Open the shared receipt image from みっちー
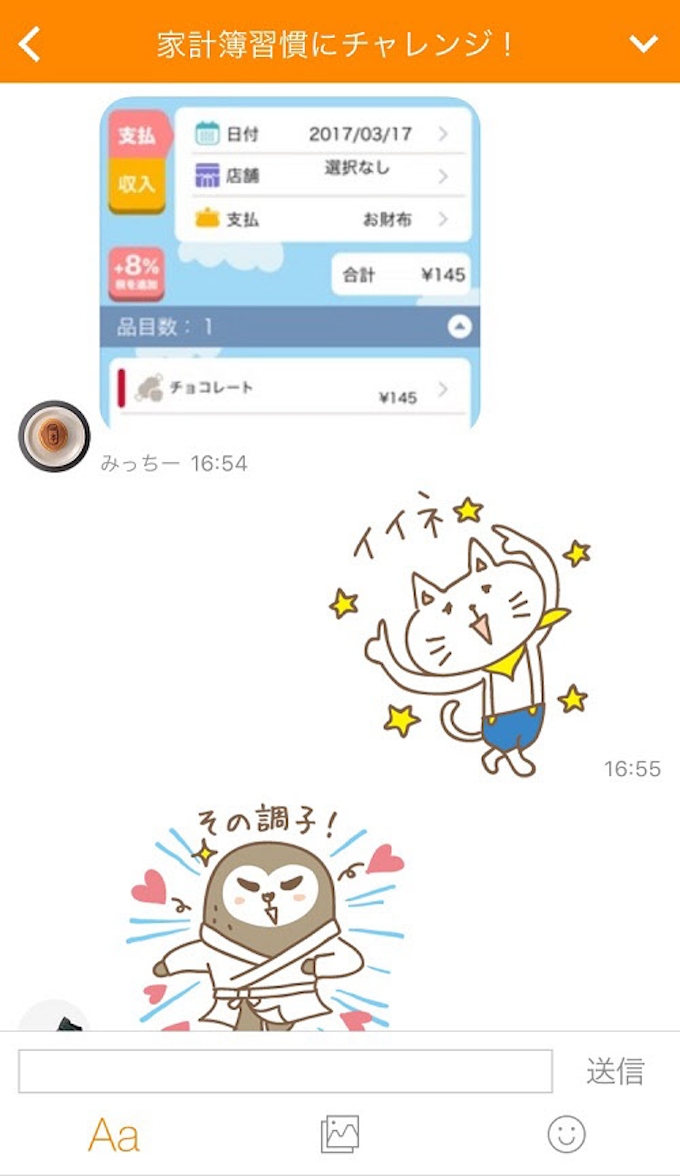Screen dimensions: 680x1176 (290, 262)
